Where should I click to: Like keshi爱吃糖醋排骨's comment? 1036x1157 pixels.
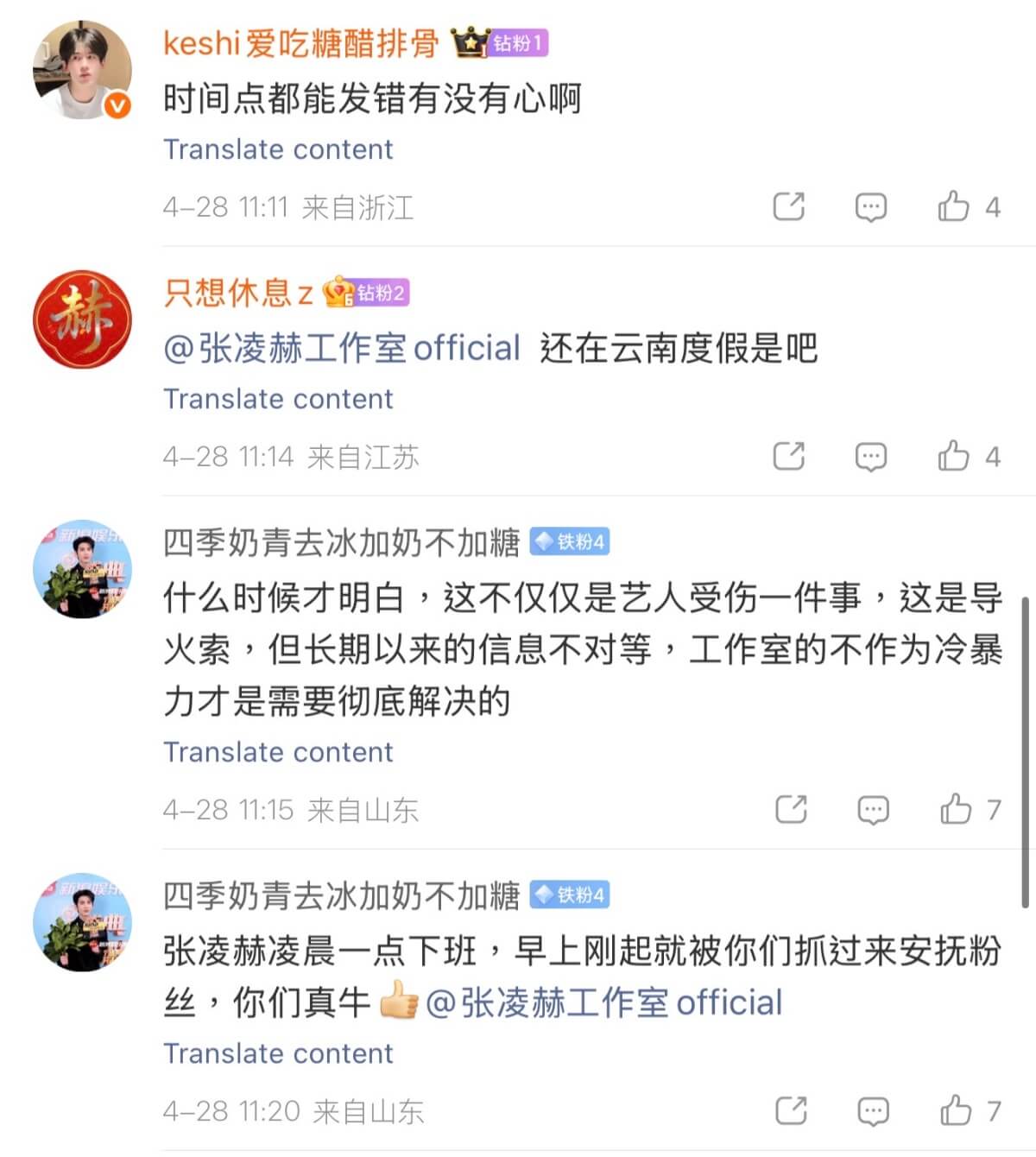click(954, 206)
